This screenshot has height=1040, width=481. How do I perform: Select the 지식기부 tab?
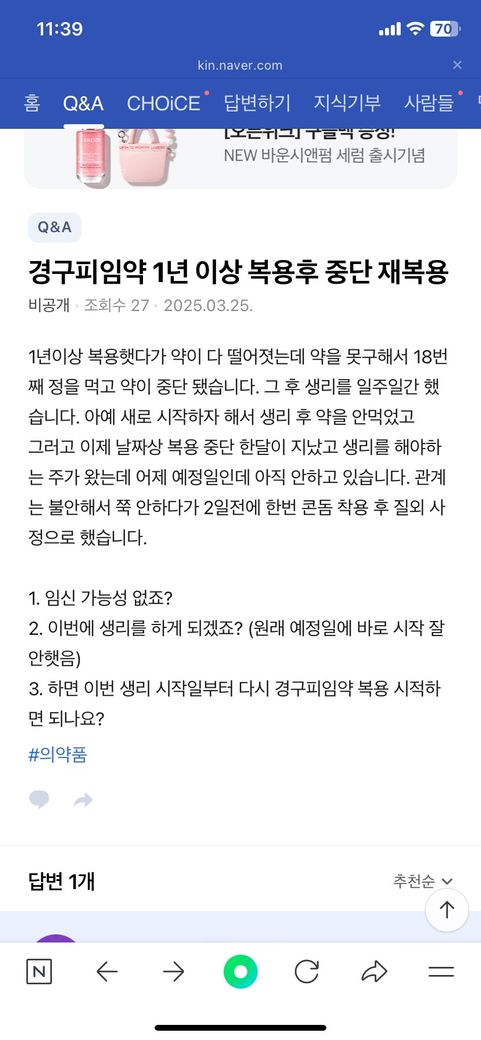[x=347, y=103]
